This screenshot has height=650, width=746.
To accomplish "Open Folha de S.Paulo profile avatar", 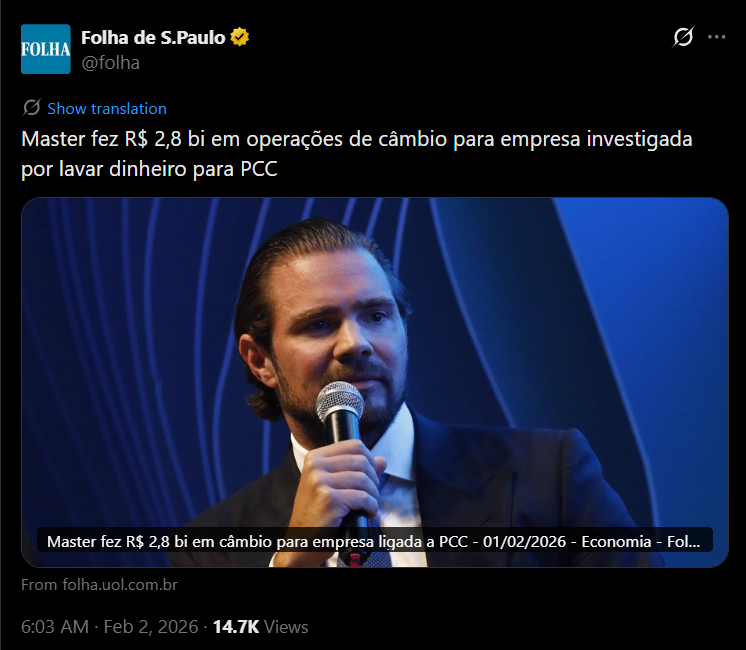I will [46, 49].
